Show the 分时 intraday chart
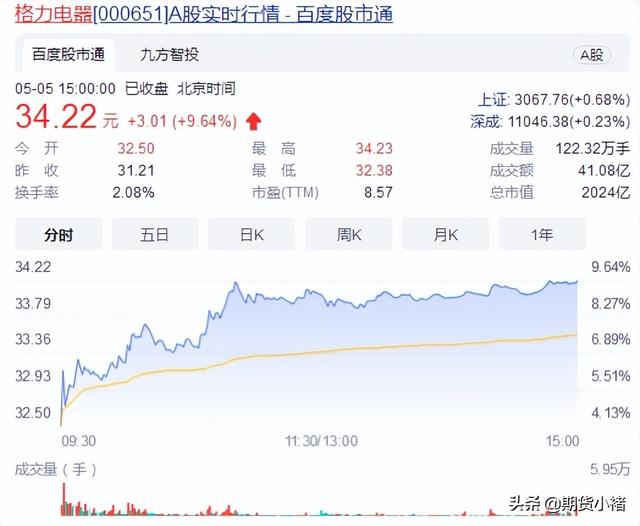The image size is (640, 526). coord(58,235)
